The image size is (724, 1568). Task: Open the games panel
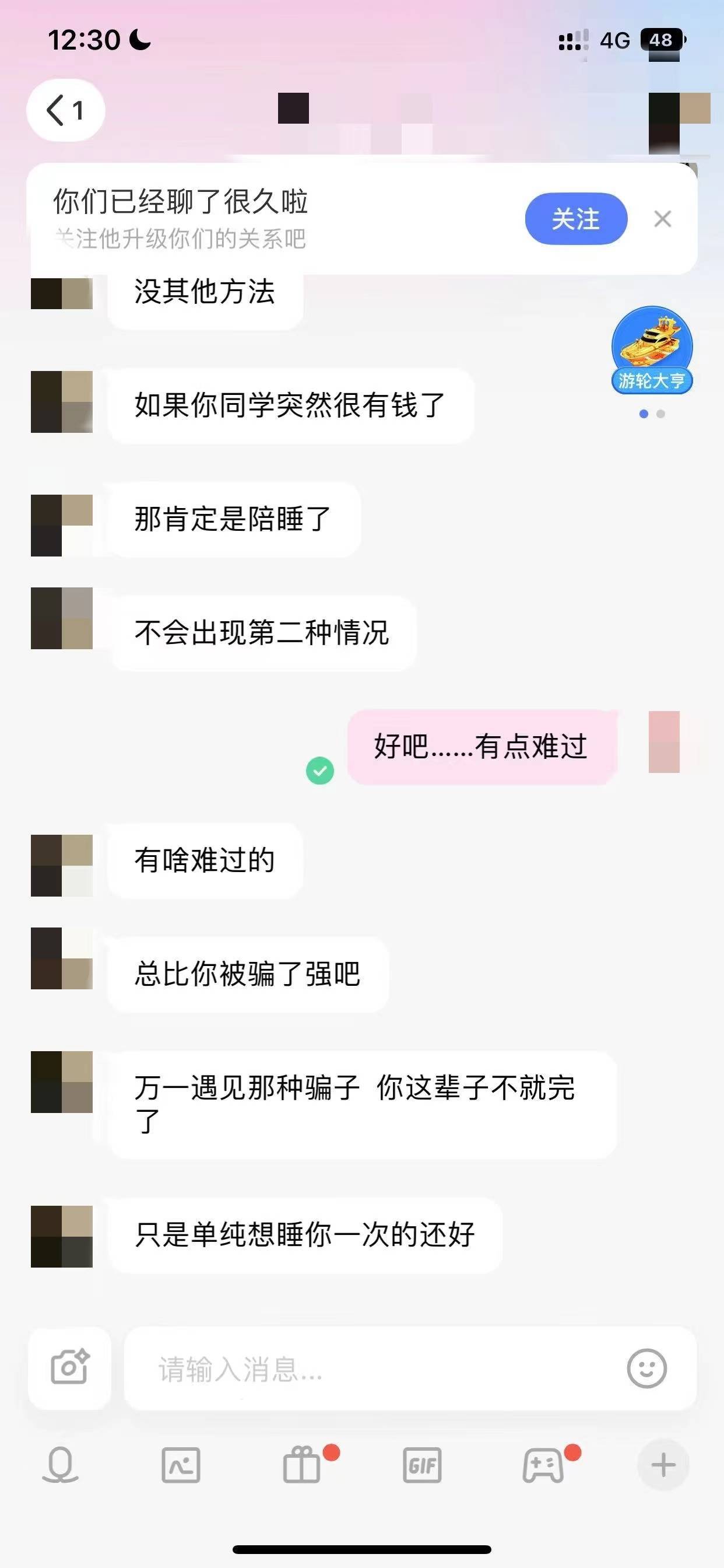(543, 1465)
